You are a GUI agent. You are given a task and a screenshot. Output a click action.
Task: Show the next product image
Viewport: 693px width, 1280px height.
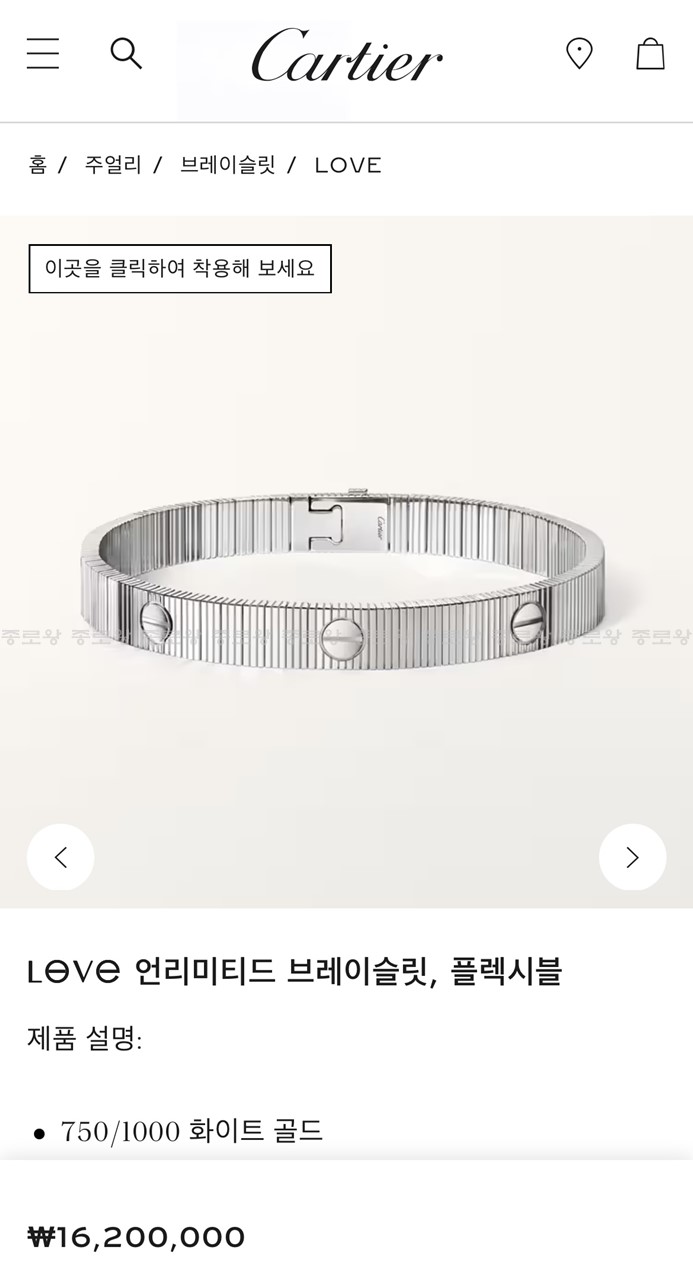pos(632,857)
